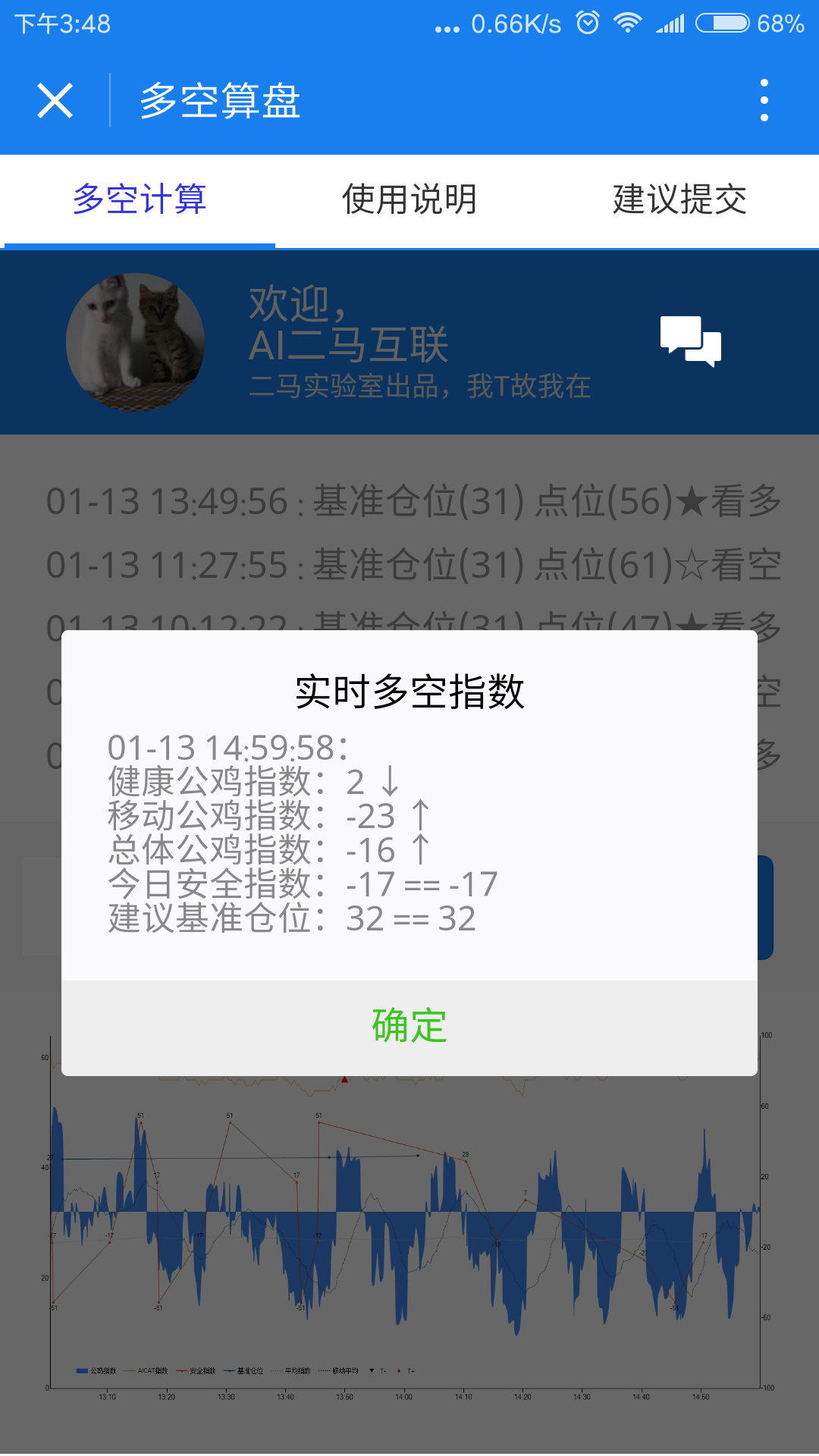This screenshot has height=1456, width=819.
Task: Confirm the dialog with 确定
Action: coord(409,1026)
